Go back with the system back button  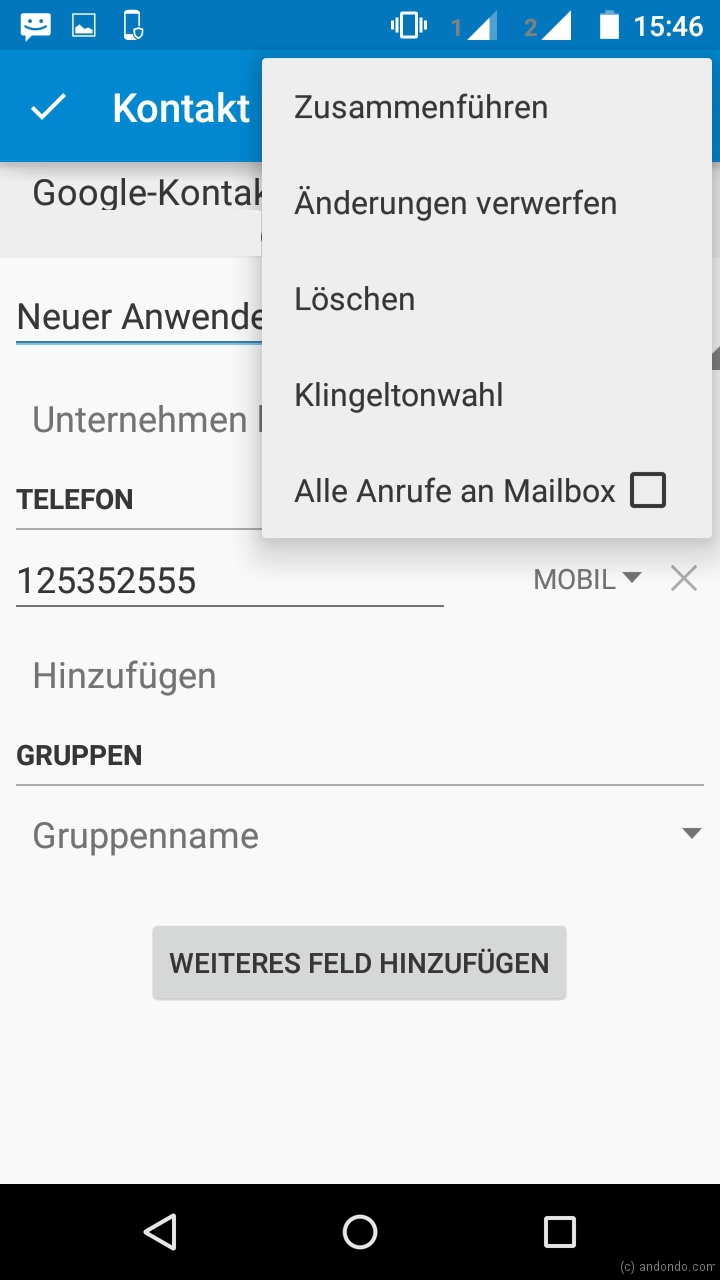point(160,1232)
